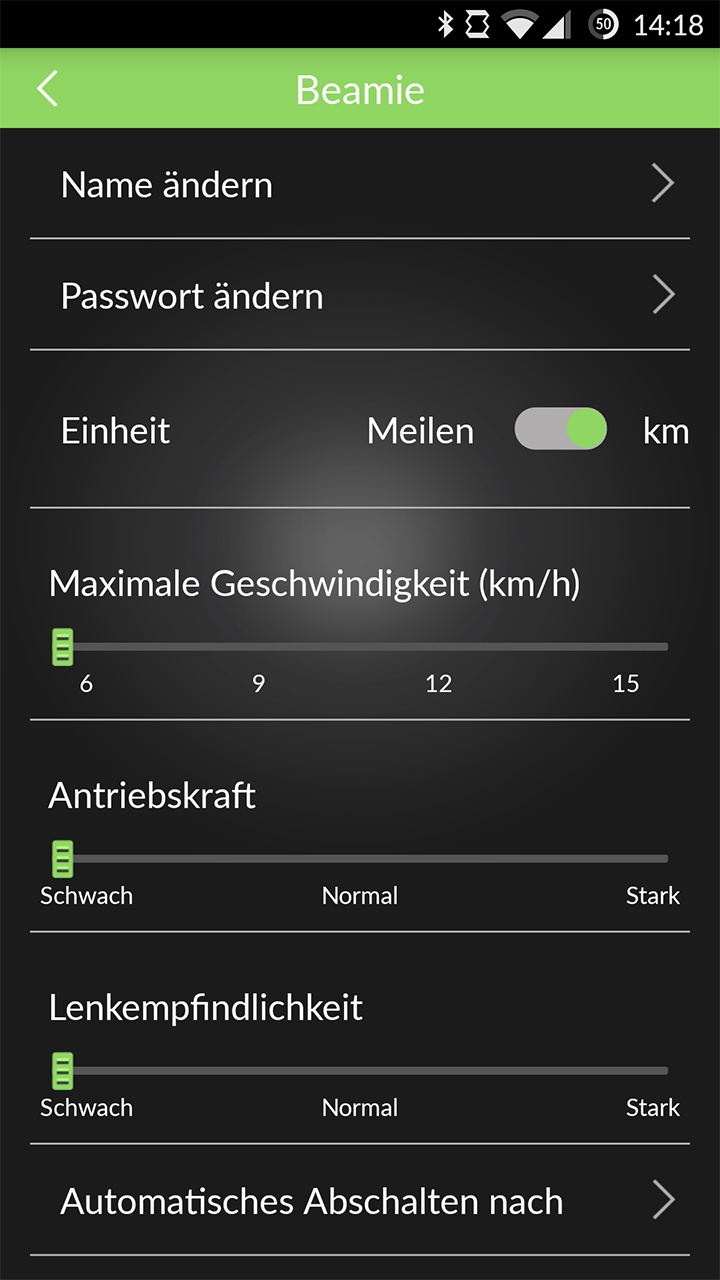
Task: Open Automatisches Abschalten nach settings
Action: coord(360,1201)
